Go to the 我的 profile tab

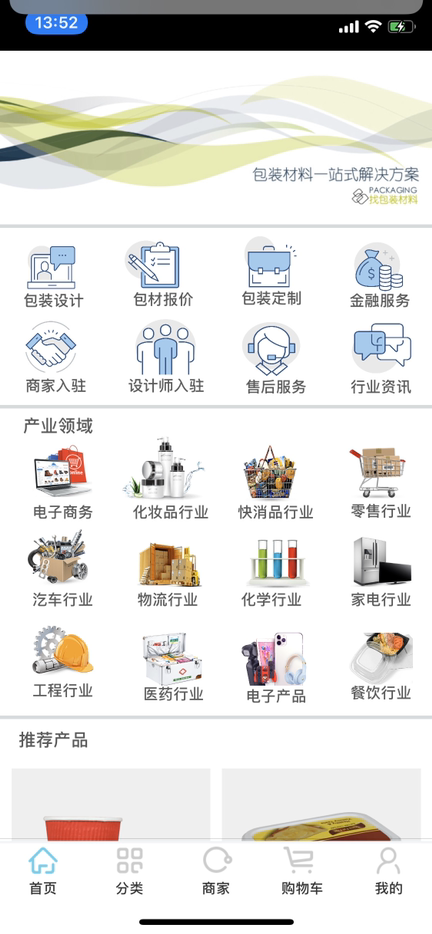[389, 871]
